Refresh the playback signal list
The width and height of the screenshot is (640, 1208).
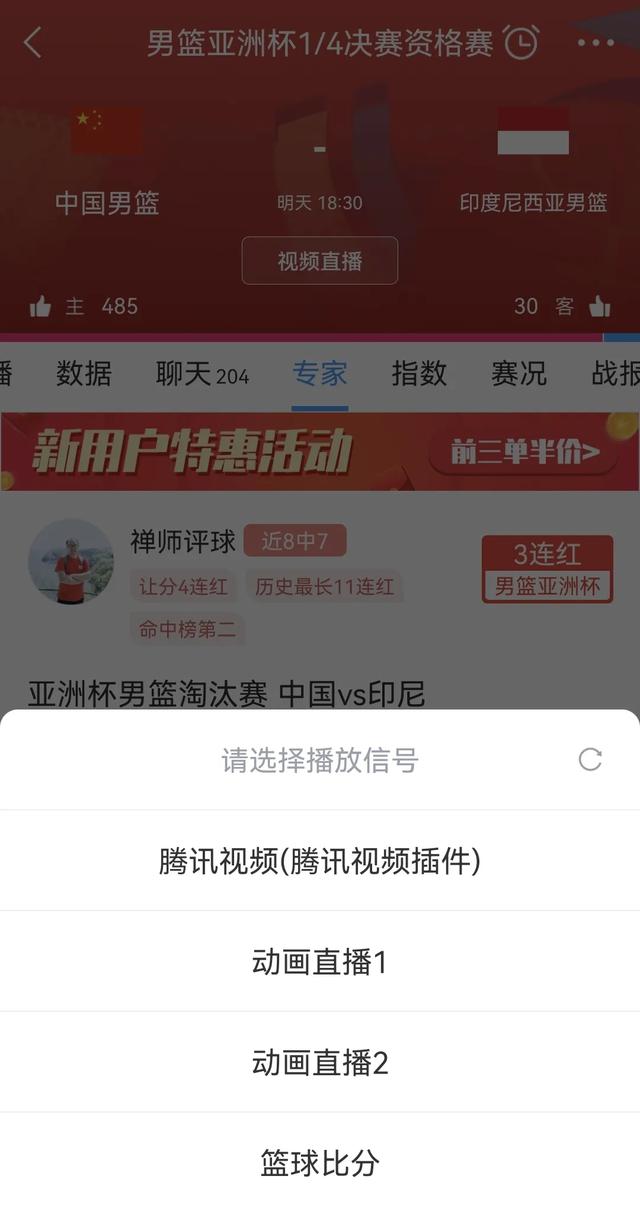pos(590,760)
